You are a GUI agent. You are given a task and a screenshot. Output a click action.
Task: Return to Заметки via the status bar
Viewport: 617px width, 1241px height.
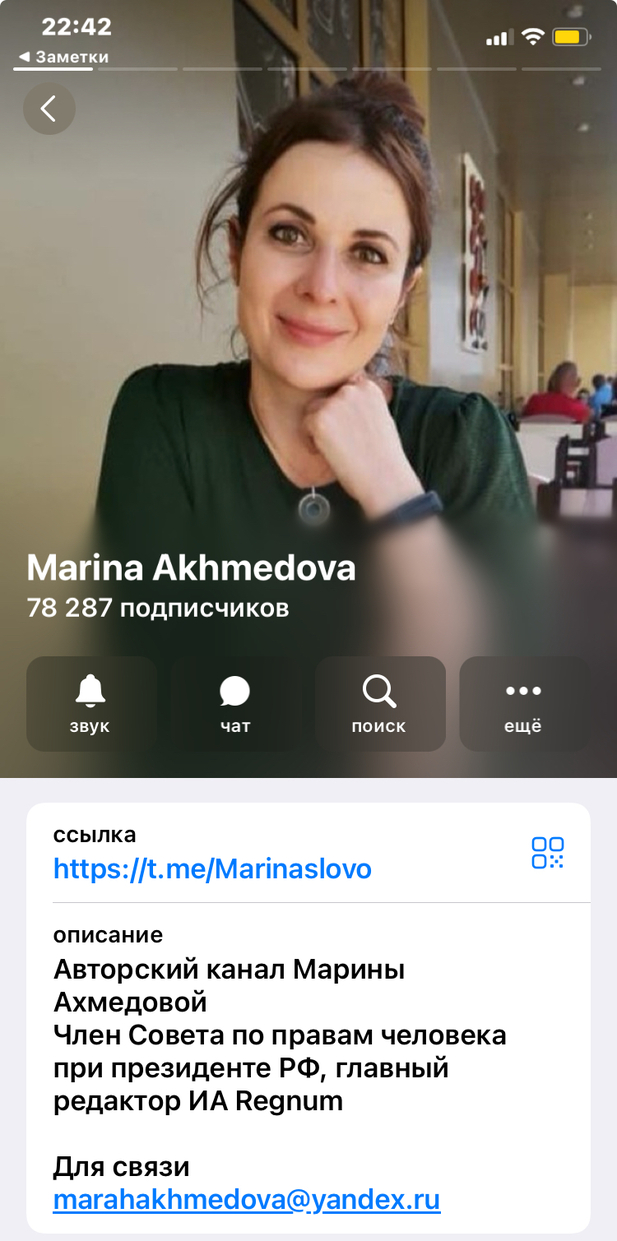pyautogui.click(x=64, y=57)
